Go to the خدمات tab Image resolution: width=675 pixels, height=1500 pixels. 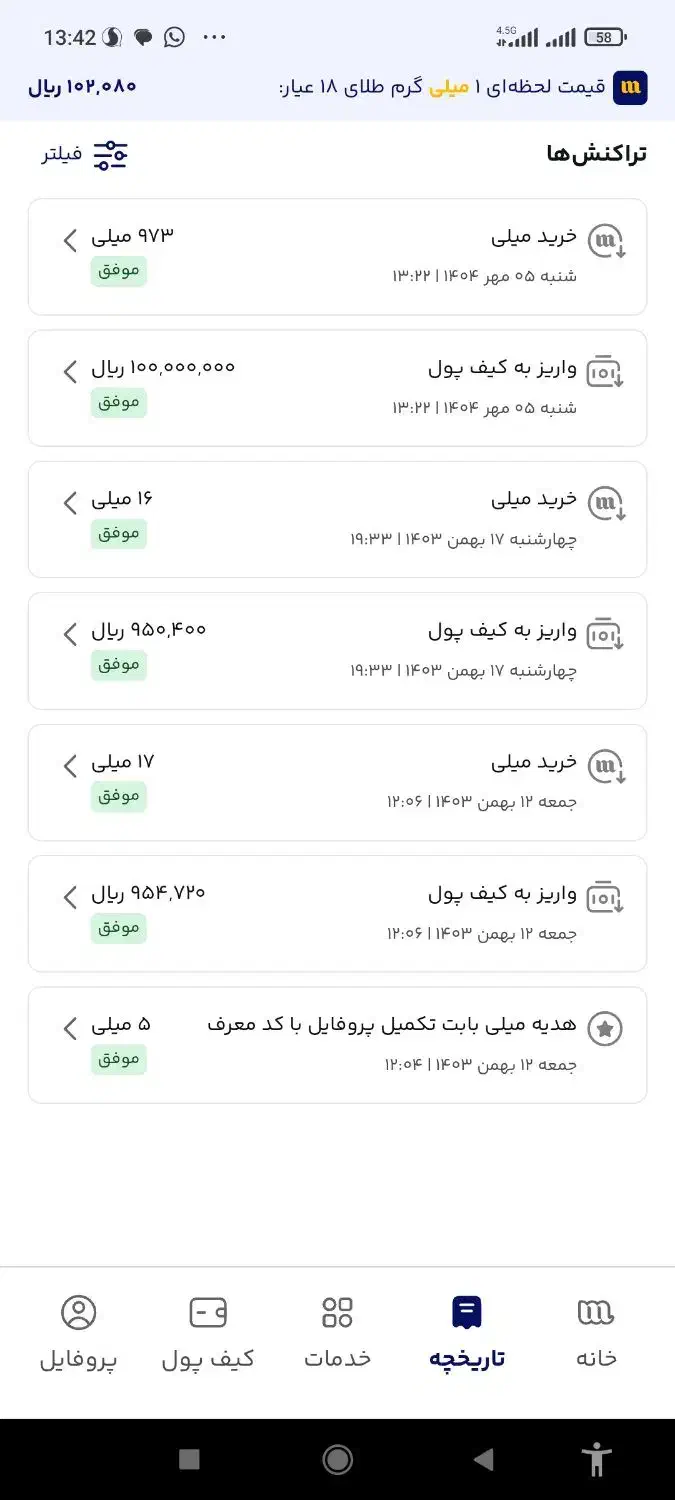(338, 1333)
